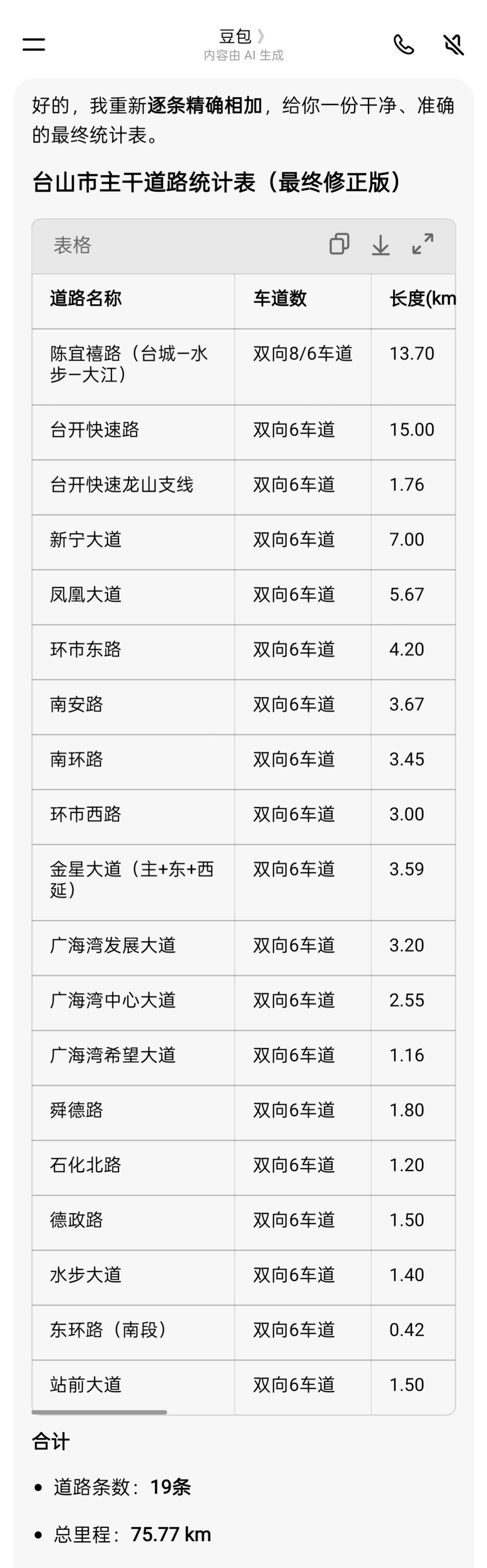This screenshot has width=487, height=1568.
Task: Open the hamburger side menu
Action: (34, 44)
